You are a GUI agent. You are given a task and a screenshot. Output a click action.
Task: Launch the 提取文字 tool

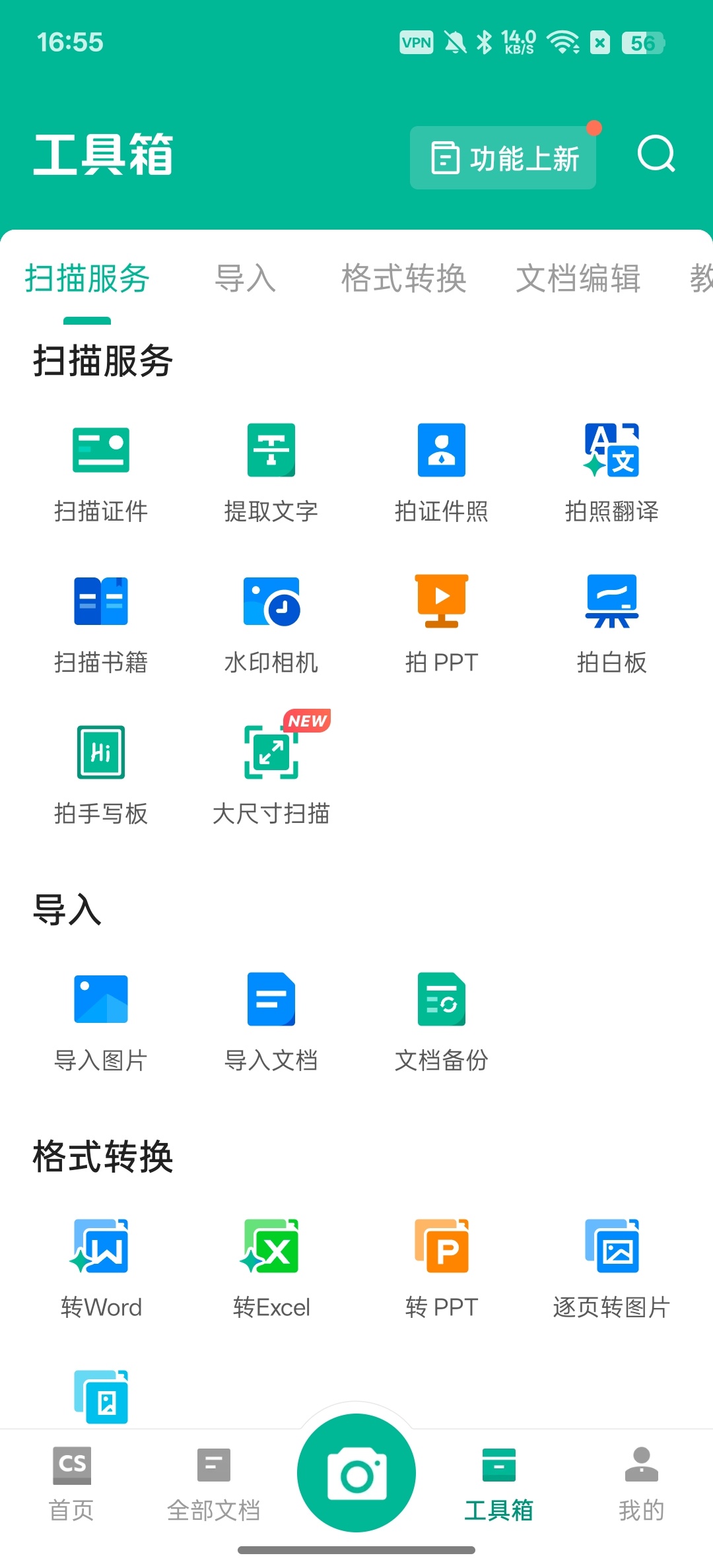pyautogui.click(x=271, y=473)
